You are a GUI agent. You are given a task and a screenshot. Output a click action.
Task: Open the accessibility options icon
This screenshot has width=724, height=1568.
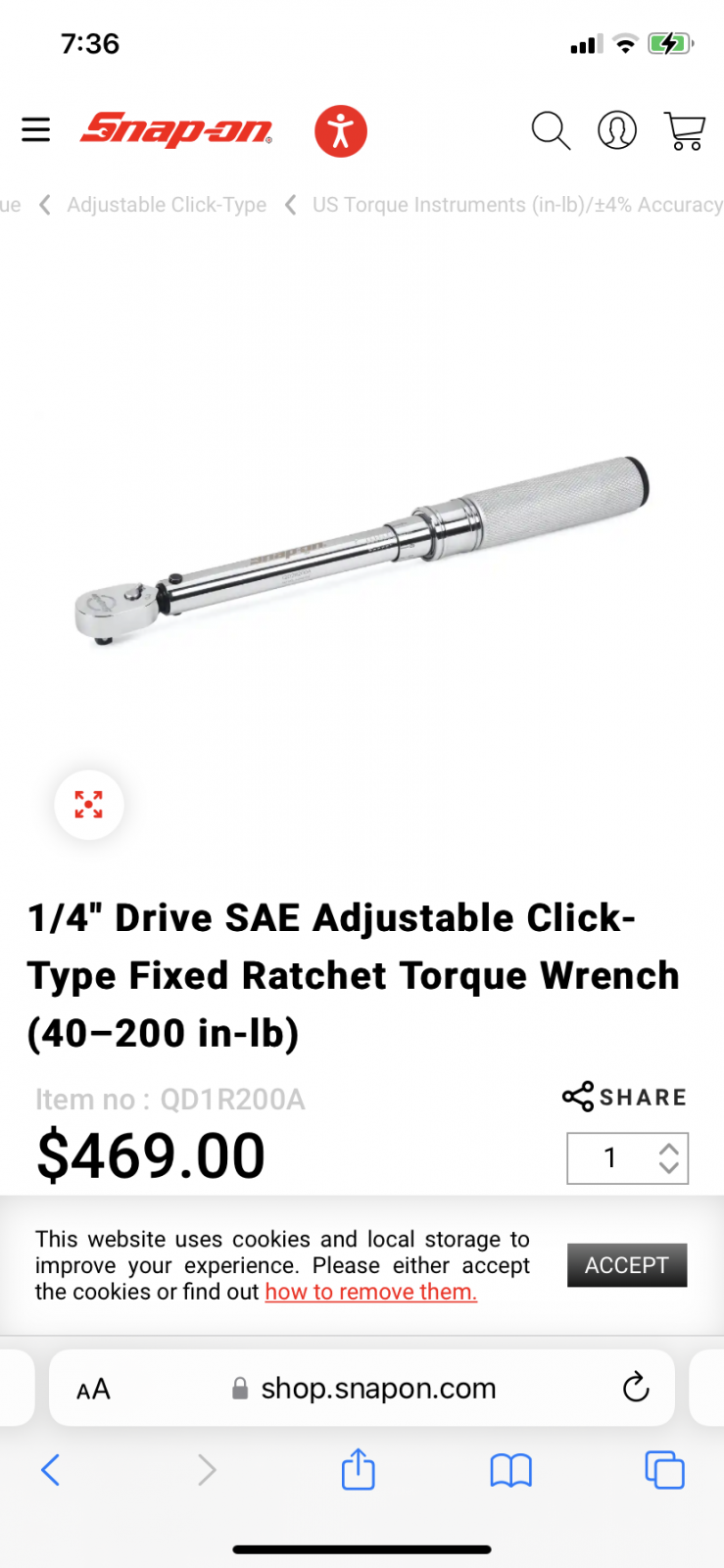click(341, 131)
